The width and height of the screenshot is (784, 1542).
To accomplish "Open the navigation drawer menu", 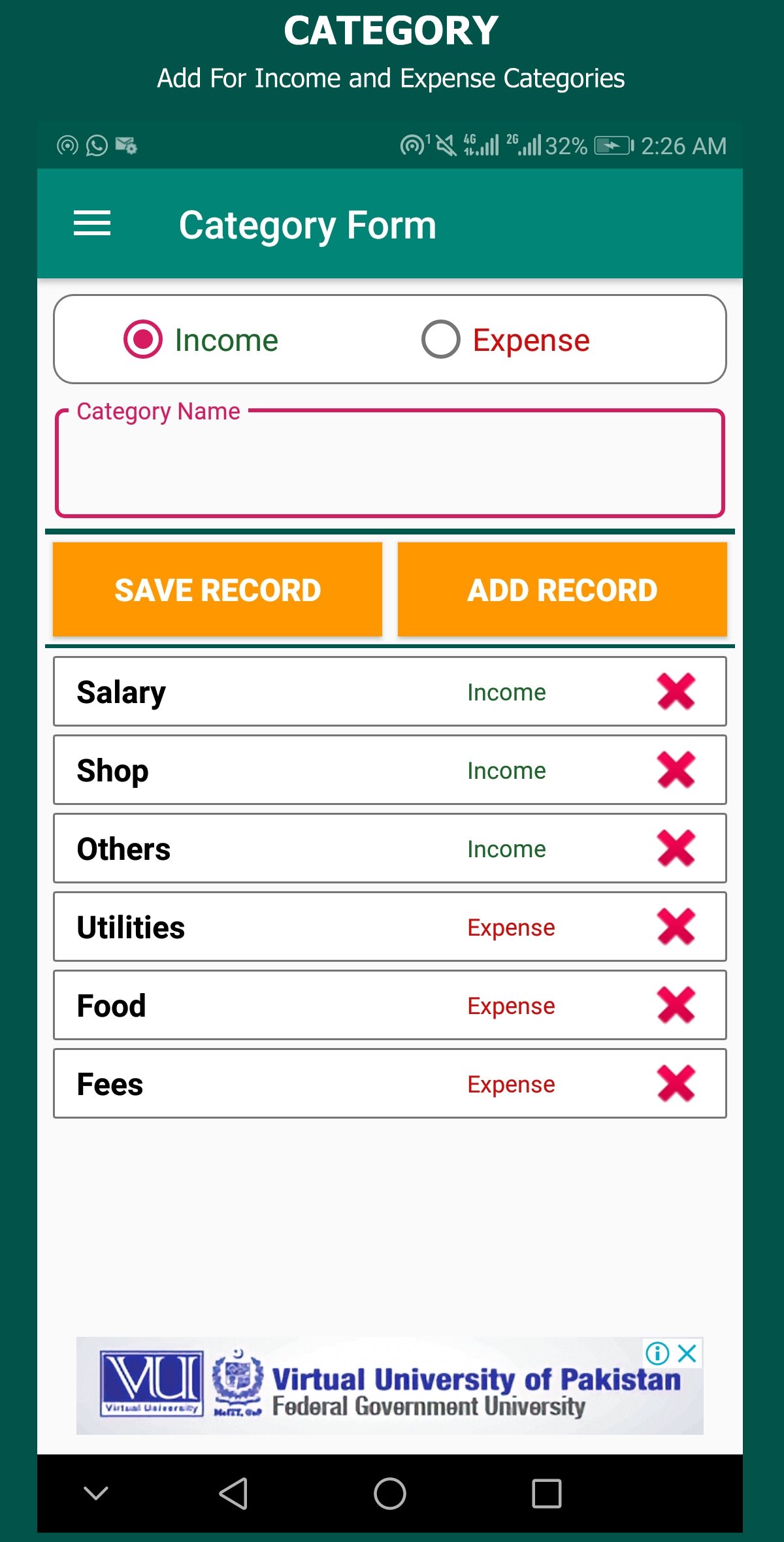I will point(92,224).
